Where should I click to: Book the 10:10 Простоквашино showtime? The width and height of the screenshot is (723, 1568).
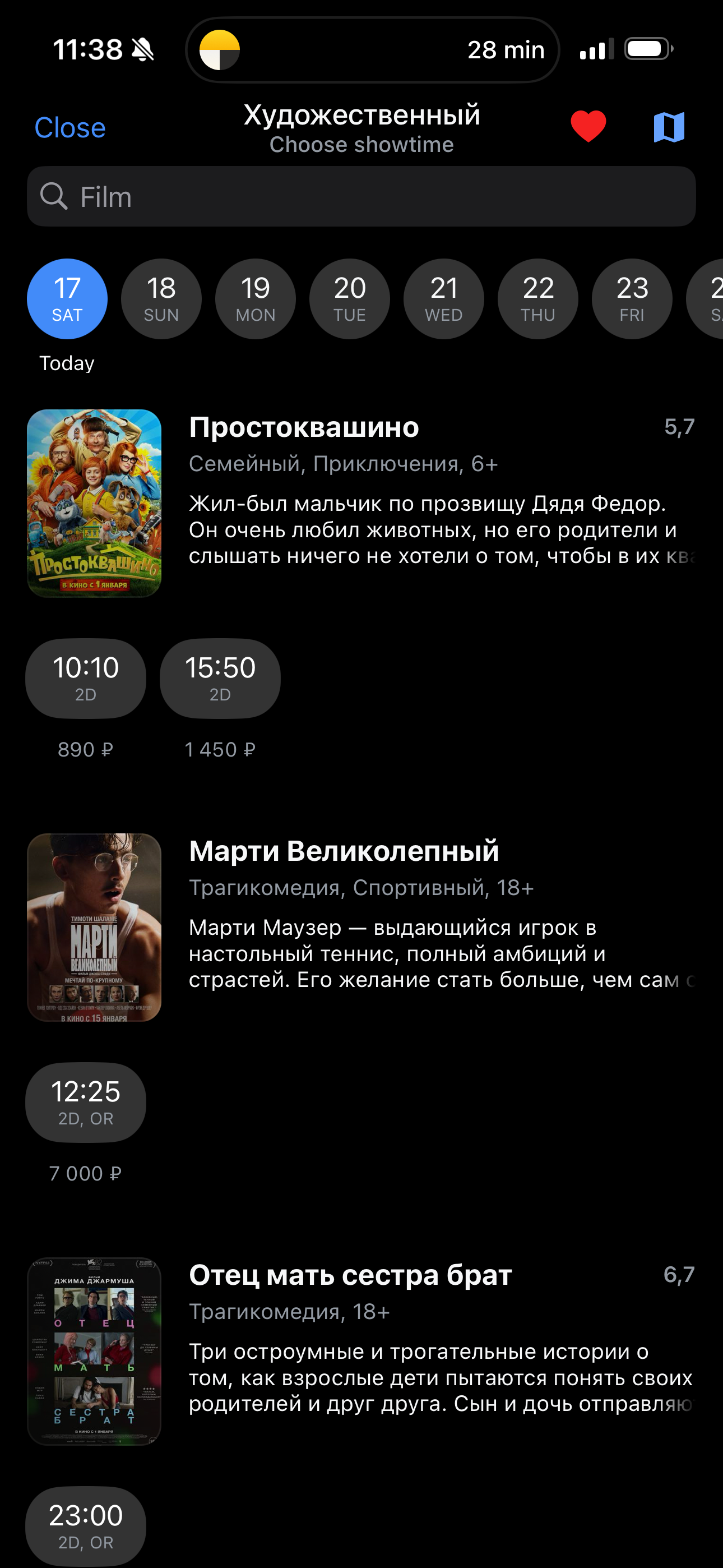coord(86,678)
